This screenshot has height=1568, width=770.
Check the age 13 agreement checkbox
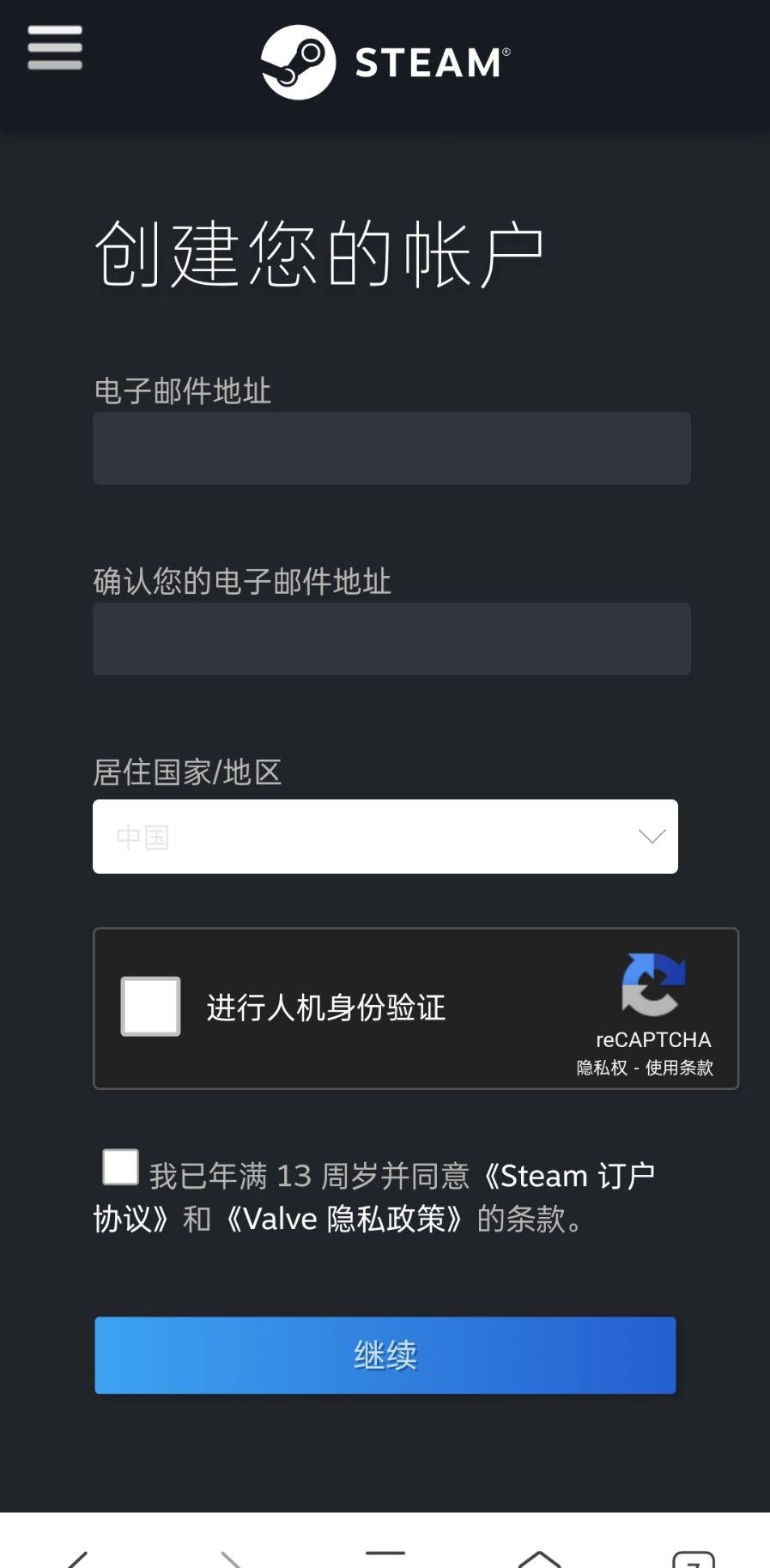coord(119,1165)
